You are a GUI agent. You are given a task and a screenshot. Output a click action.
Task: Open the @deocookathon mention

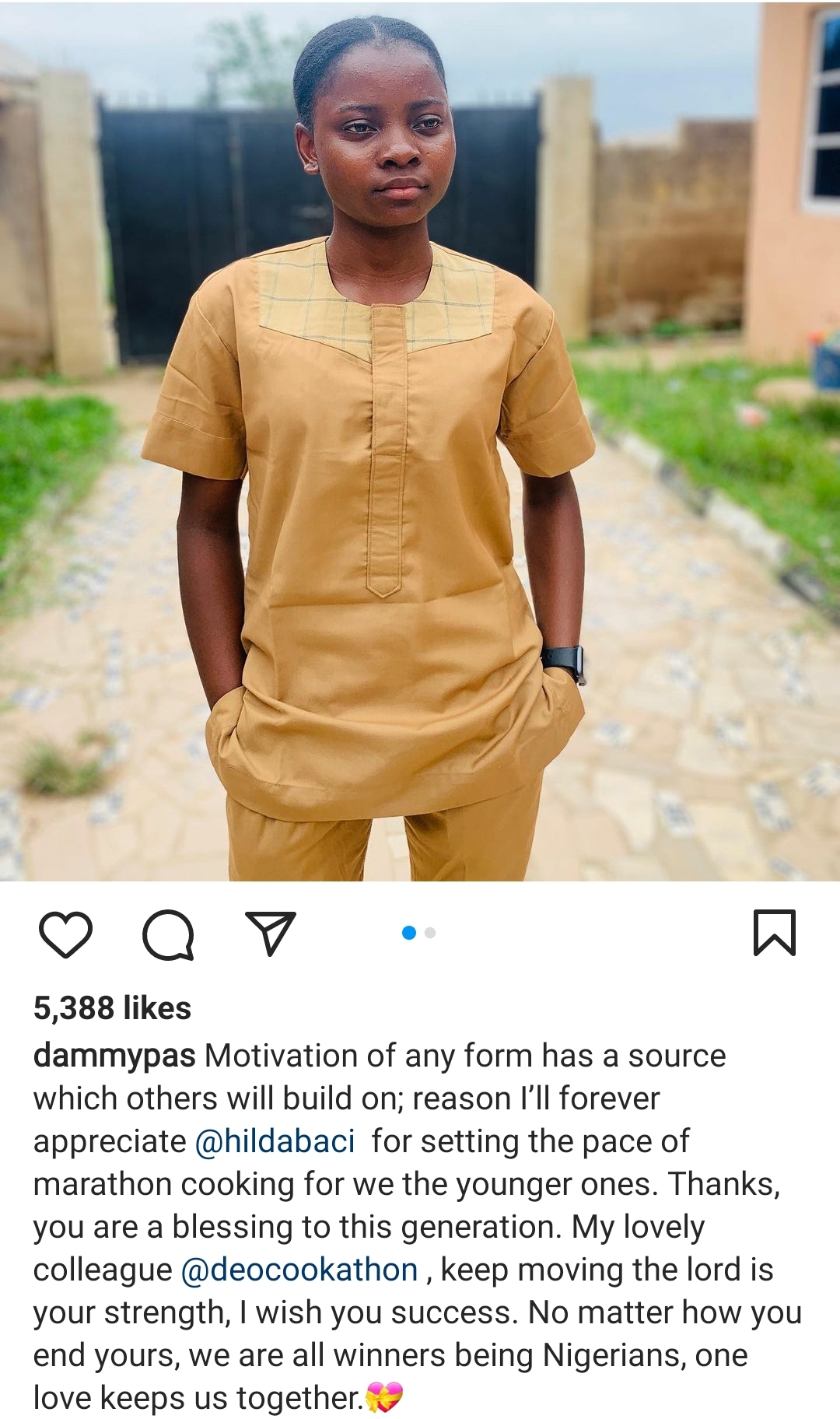click(x=299, y=1270)
